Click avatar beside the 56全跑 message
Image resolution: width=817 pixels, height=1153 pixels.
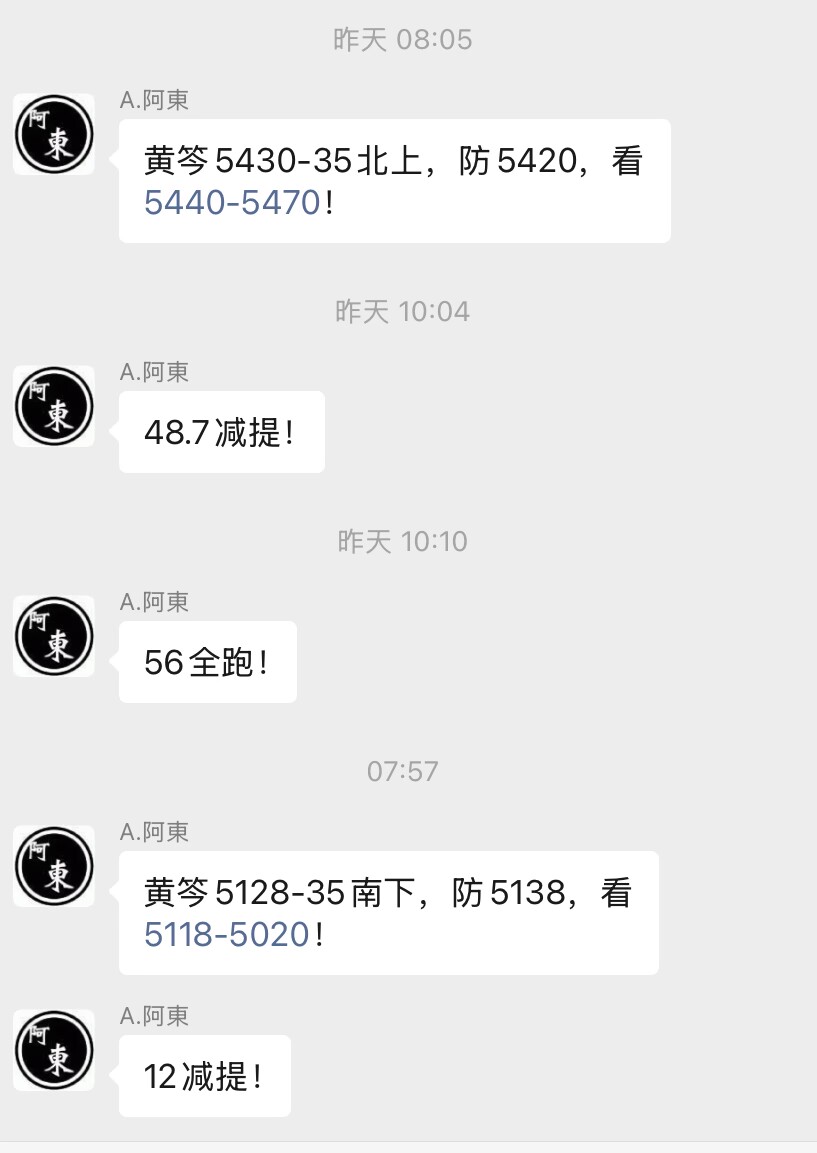[x=53, y=636]
